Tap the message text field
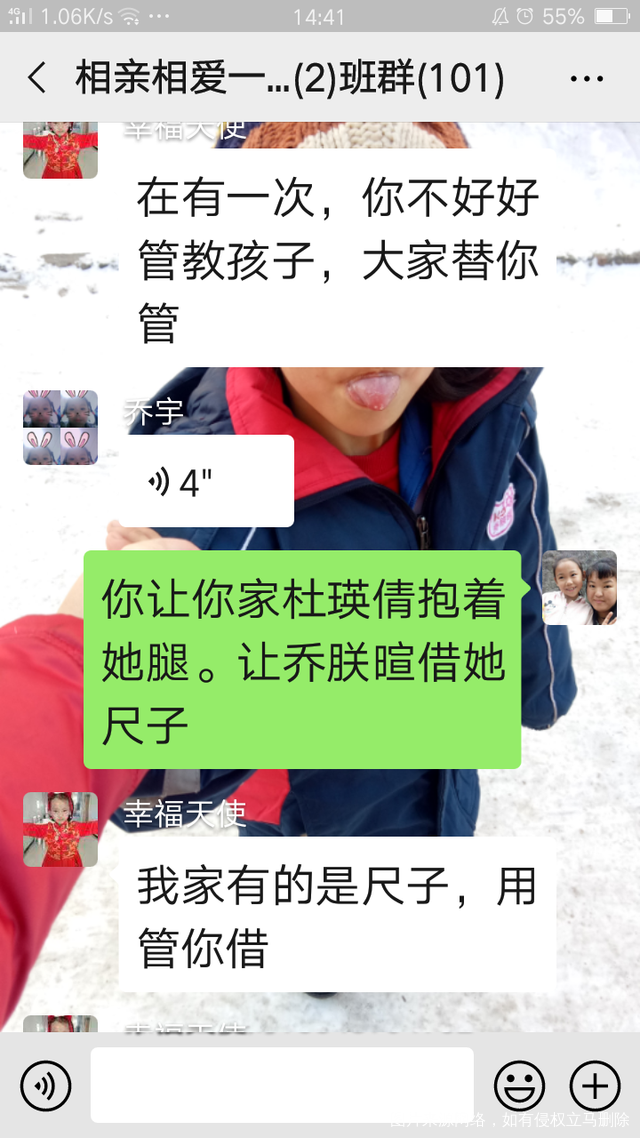640x1138 pixels. pyautogui.click(x=281, y=1085)
